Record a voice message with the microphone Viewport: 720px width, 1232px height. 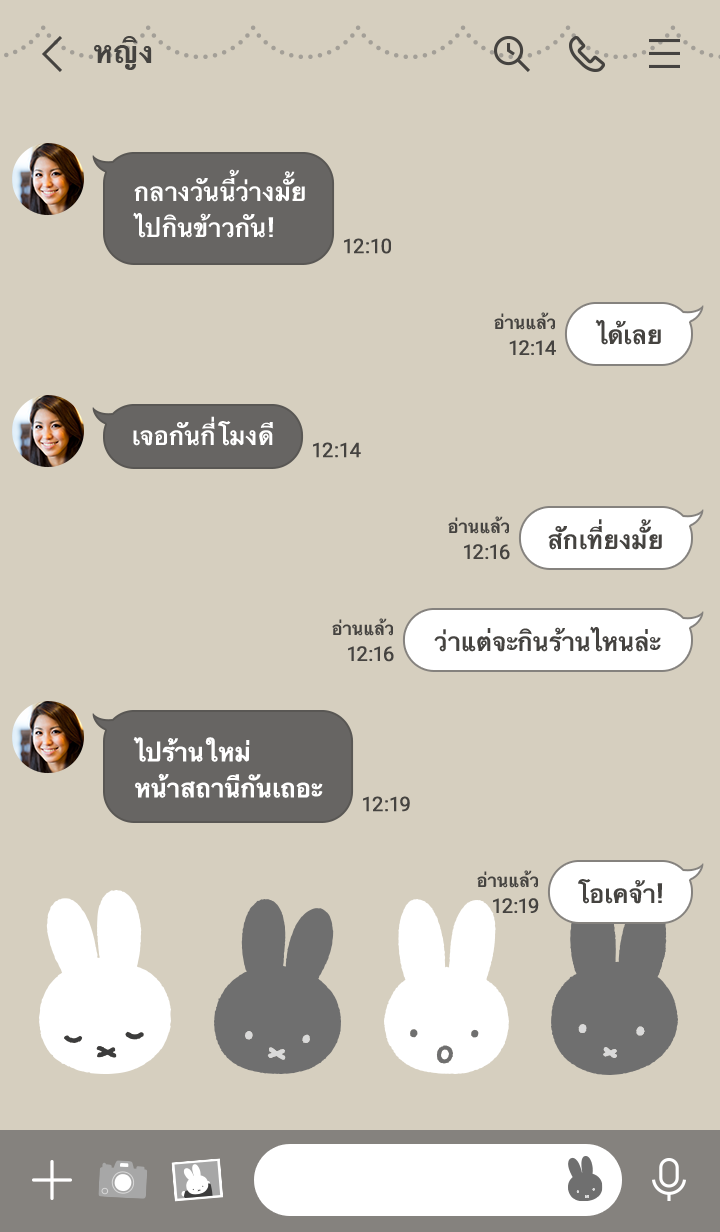pyautogui.click(x=669, y=1180)
